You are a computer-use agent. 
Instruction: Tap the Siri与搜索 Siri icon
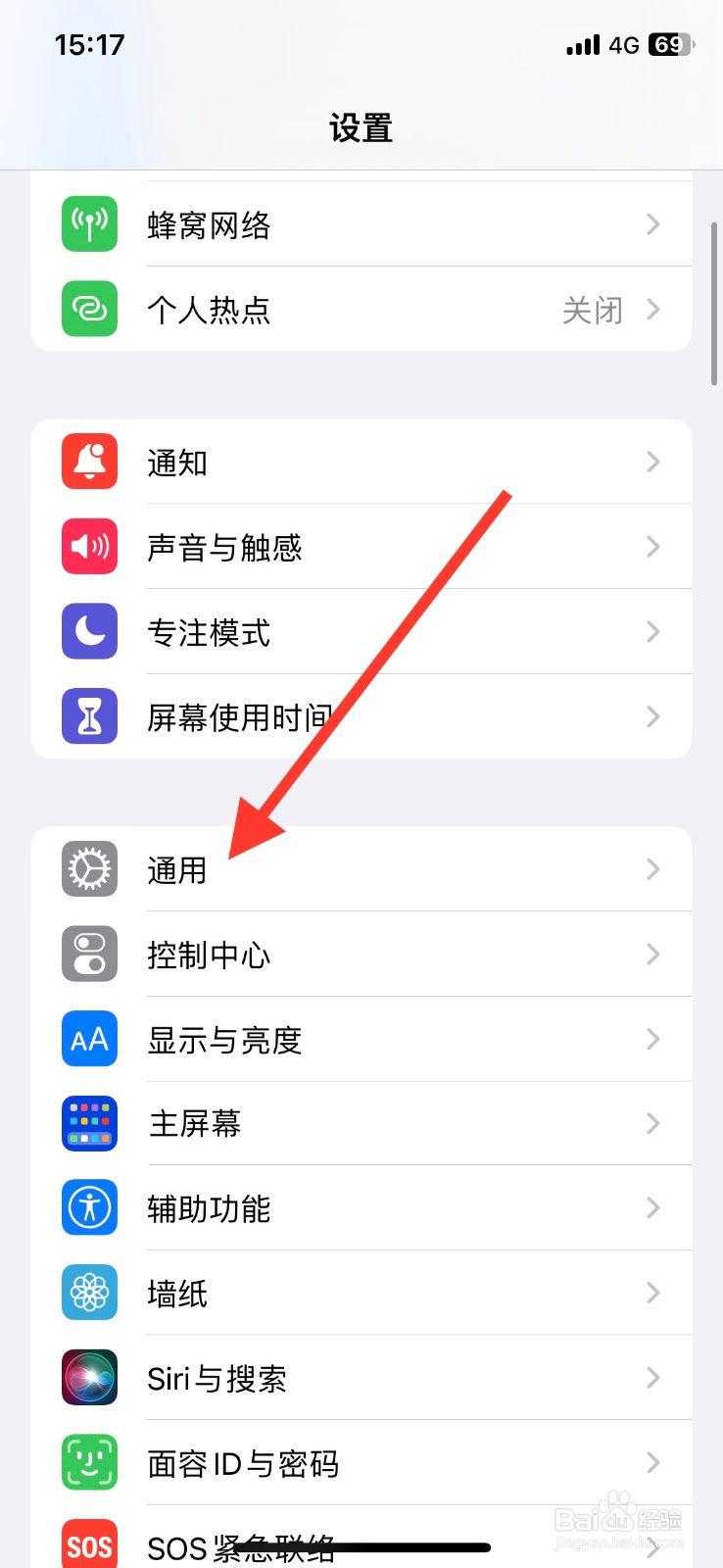(x=89, y=1378)
